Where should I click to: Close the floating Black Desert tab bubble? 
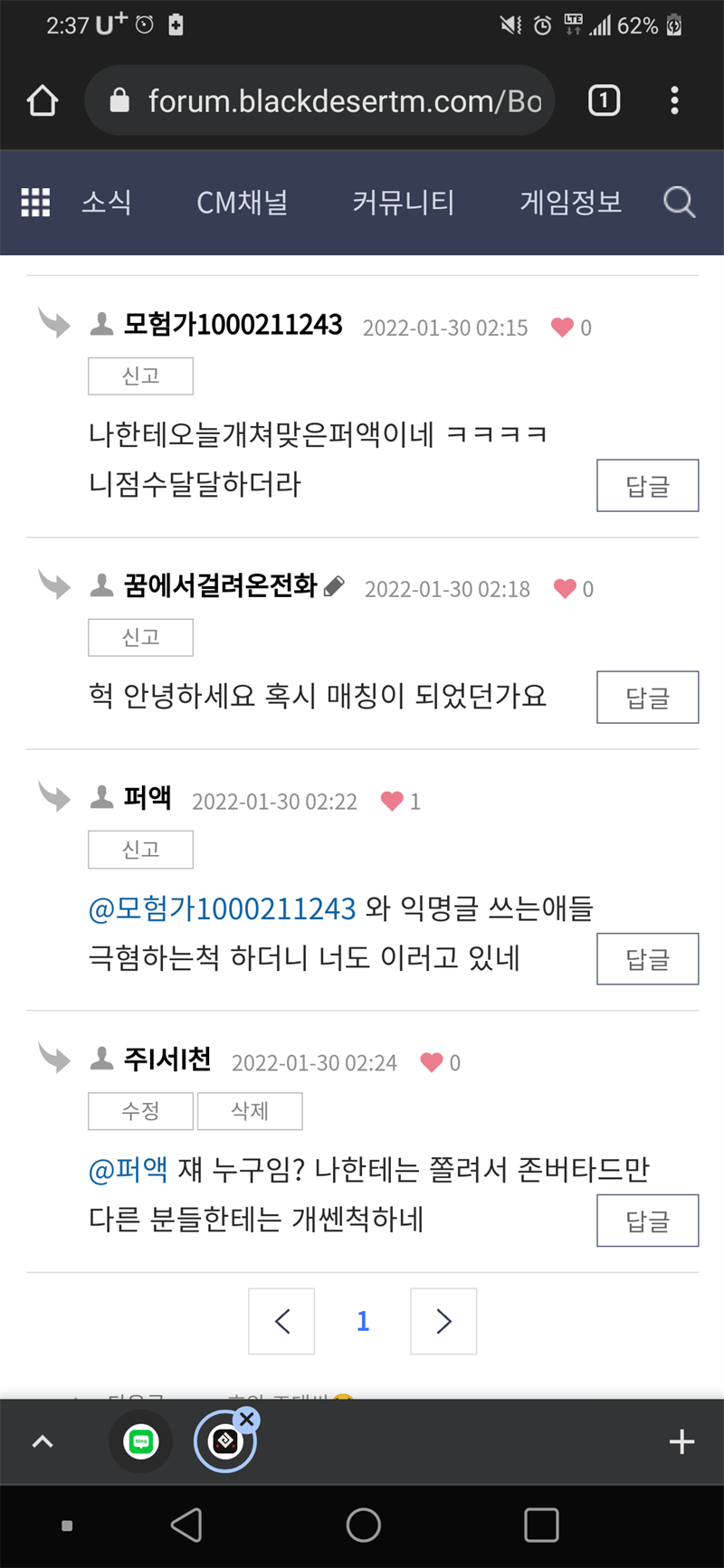(x=246, y=1419)
